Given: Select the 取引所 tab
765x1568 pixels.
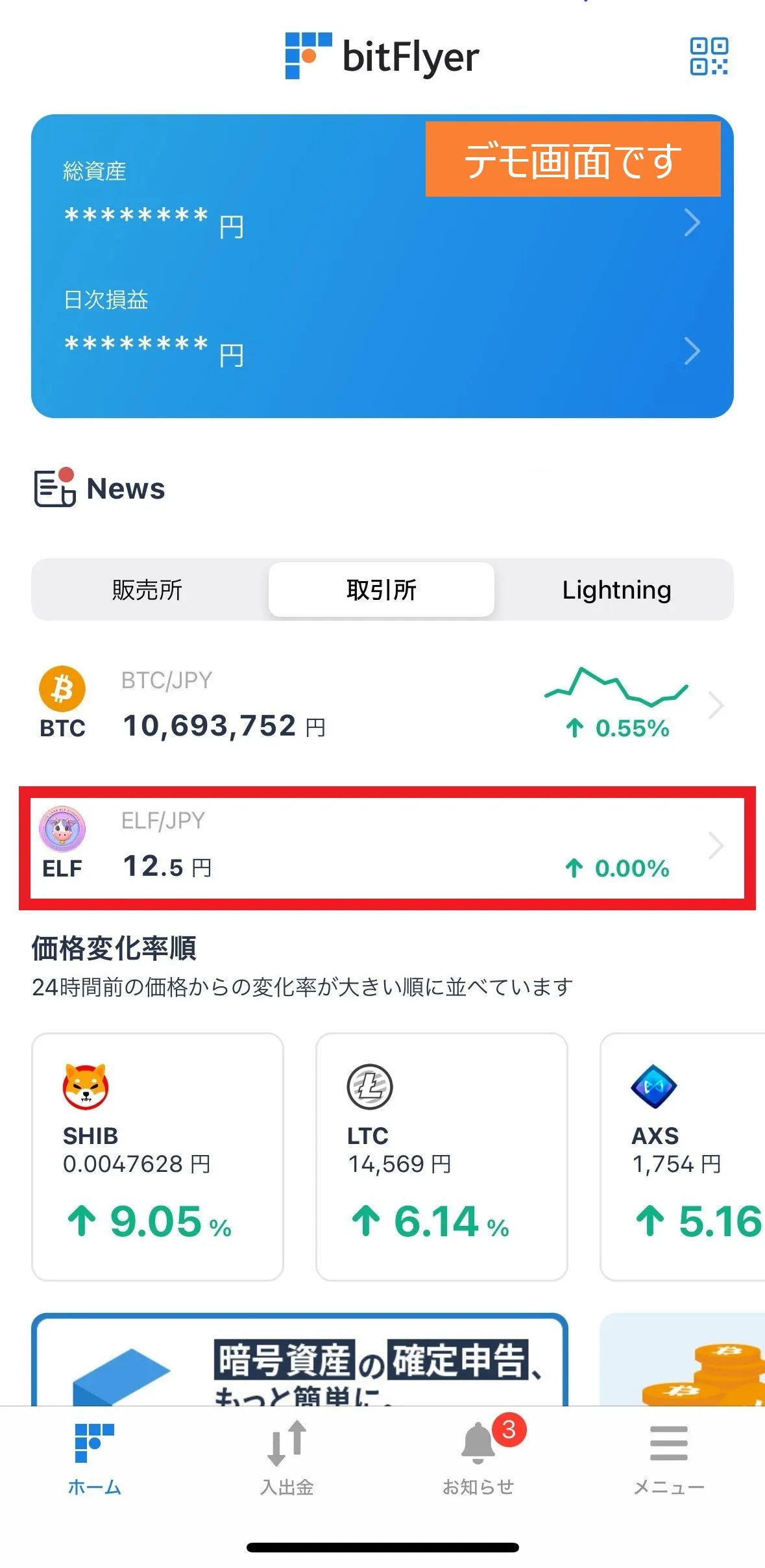Looking at the screenshot, I should [382, 590].
